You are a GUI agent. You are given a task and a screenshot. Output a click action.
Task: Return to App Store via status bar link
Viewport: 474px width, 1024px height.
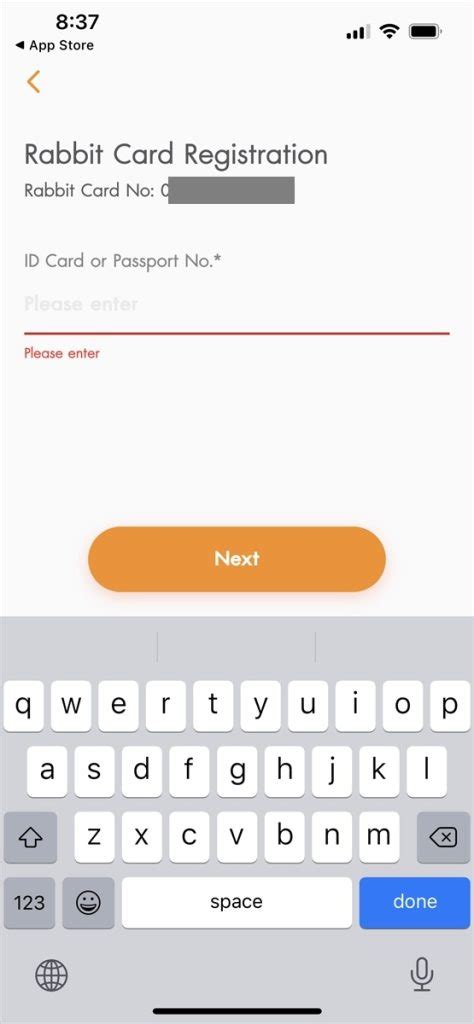coord(54,46)
